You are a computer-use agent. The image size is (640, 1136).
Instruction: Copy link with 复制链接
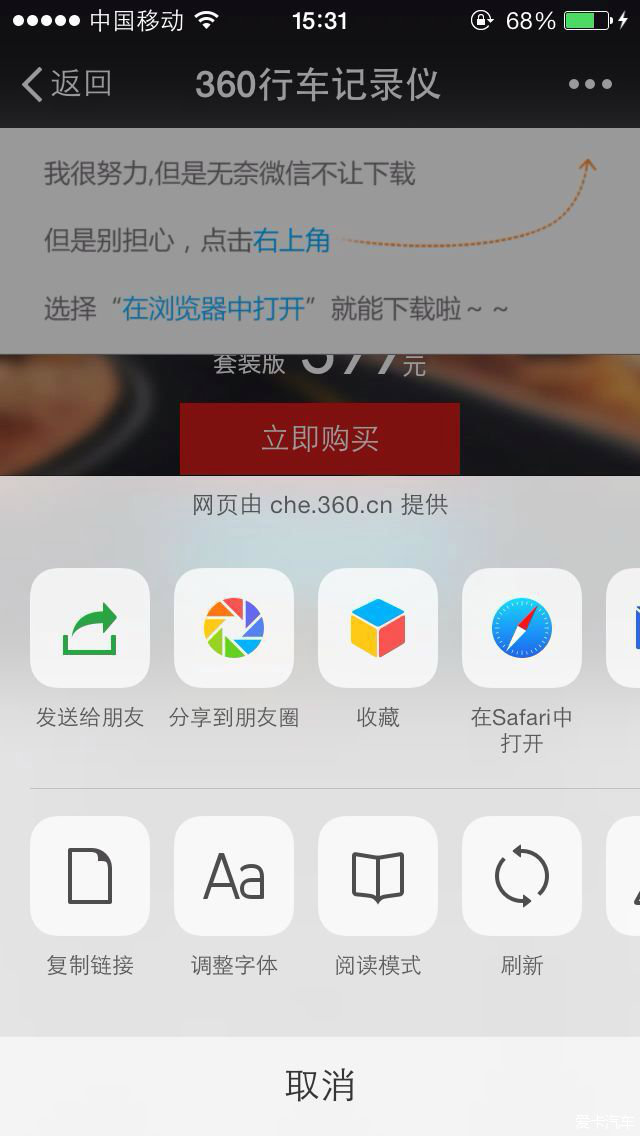pyautogui.click(x=90, y=876)
